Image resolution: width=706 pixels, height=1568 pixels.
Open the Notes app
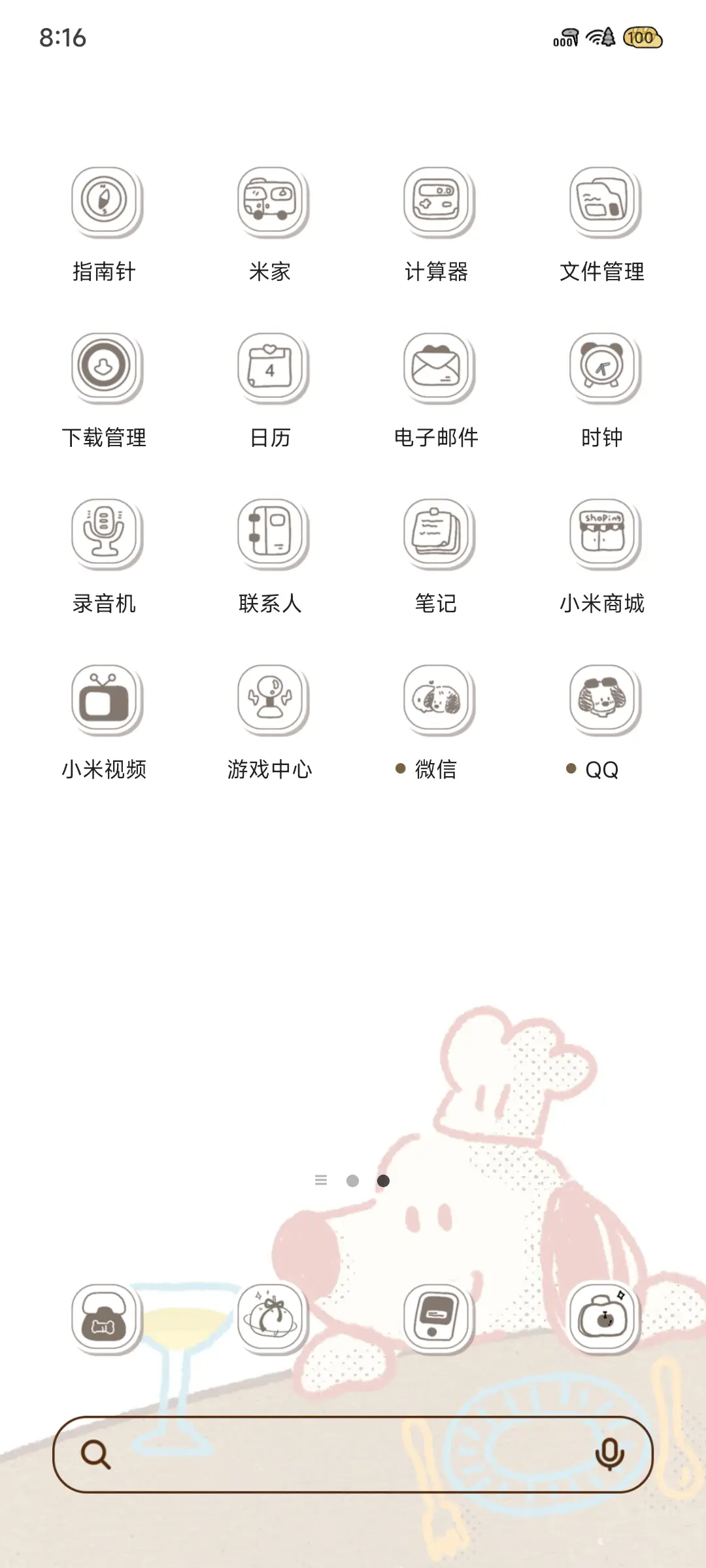pyautogui.click(x=437, y=534)
